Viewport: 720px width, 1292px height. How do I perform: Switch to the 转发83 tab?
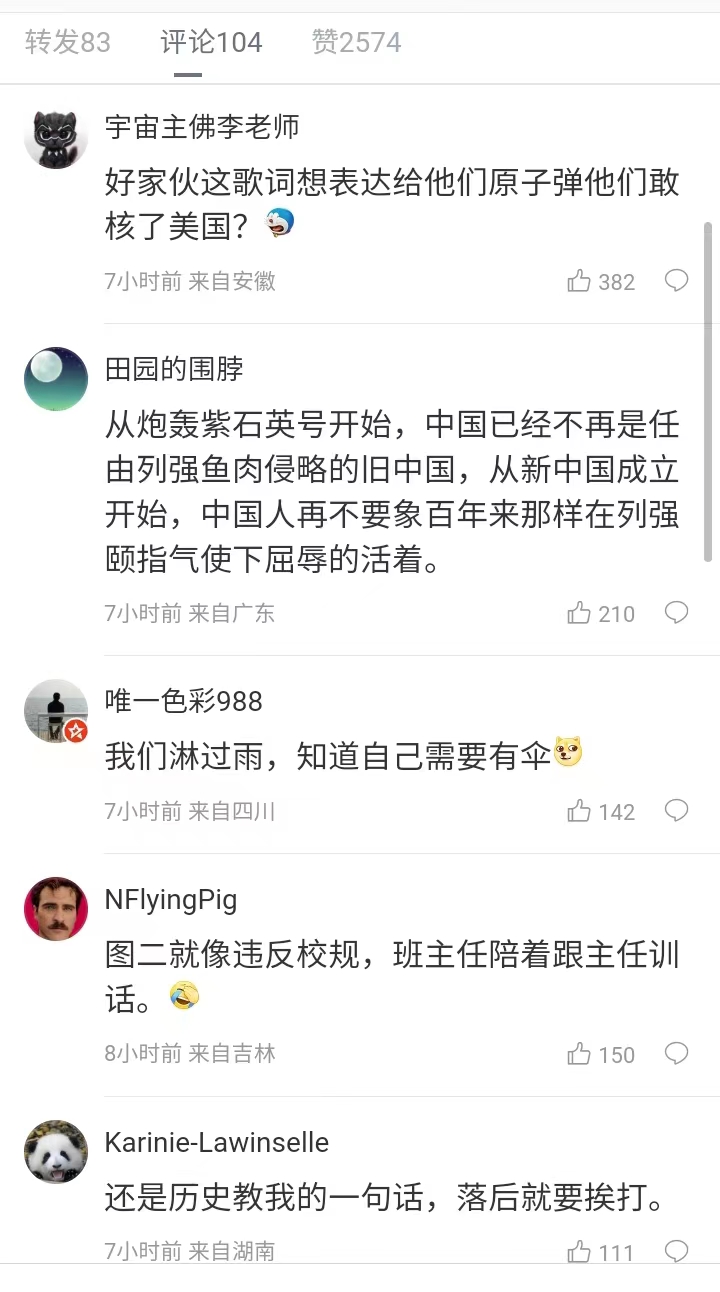[68, 42]
